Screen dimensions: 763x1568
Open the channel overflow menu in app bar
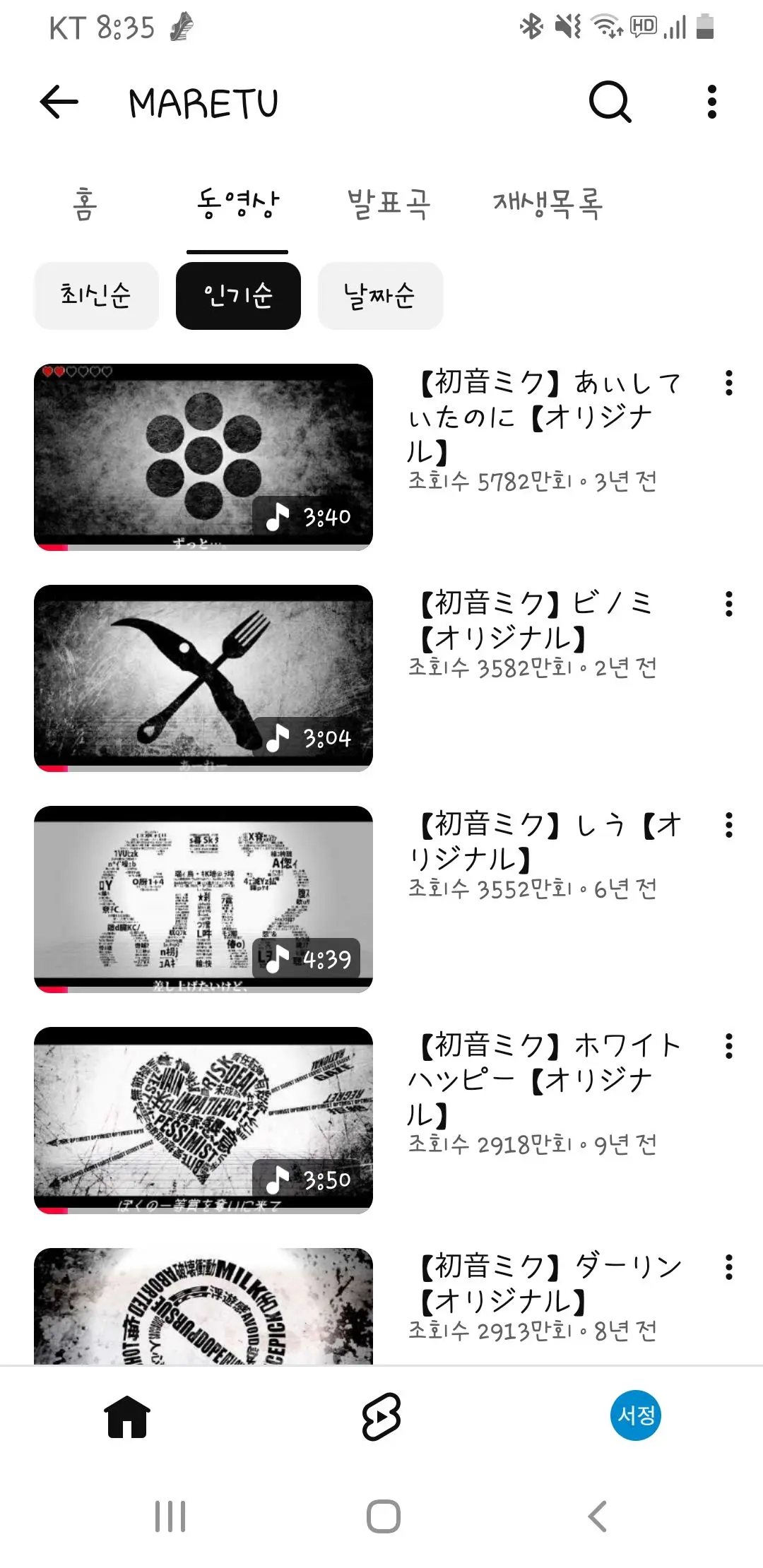[x=711, y=102]
